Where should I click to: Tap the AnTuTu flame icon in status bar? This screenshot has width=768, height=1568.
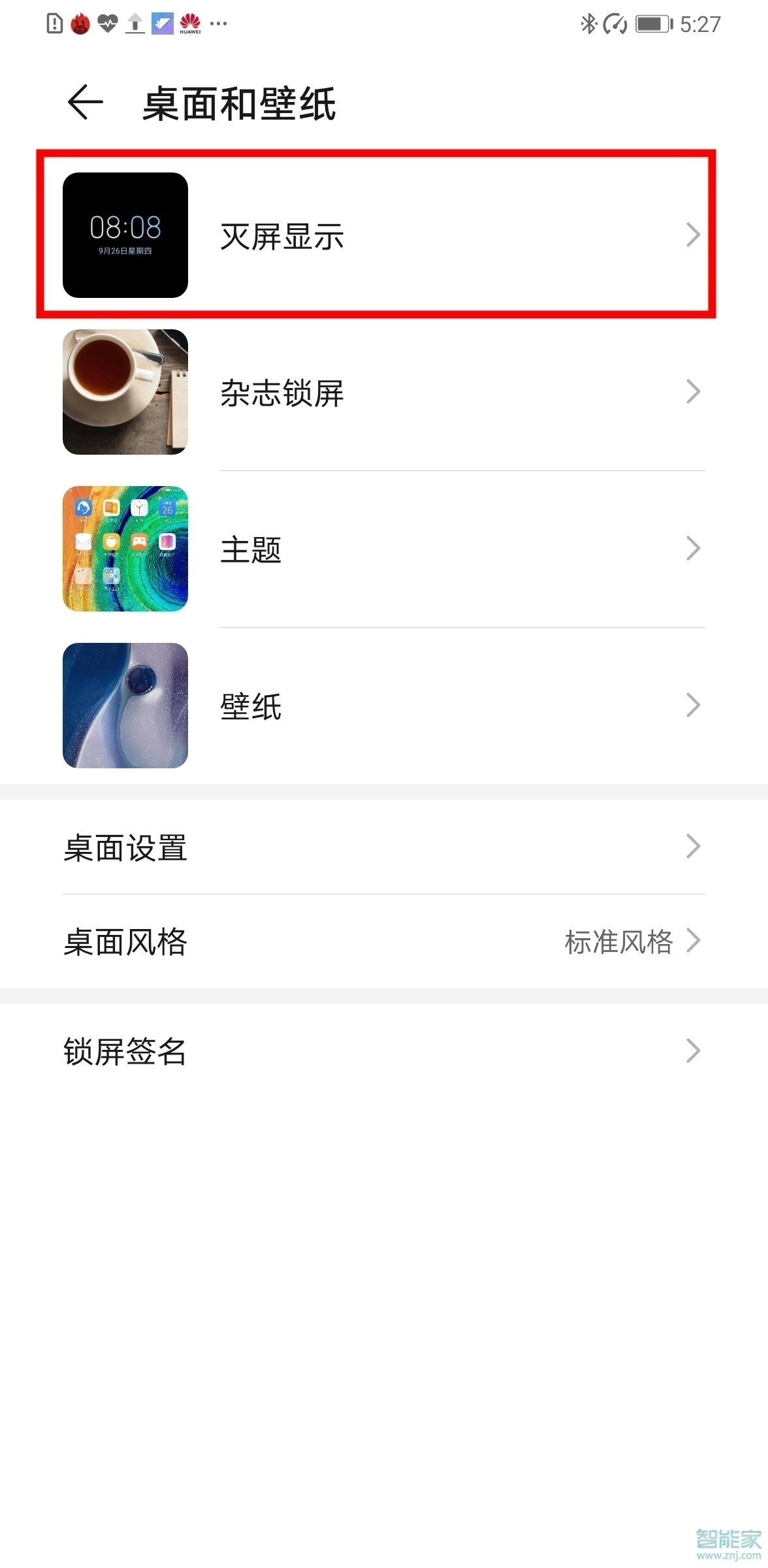pyautogui.click(x=81, y=24)
